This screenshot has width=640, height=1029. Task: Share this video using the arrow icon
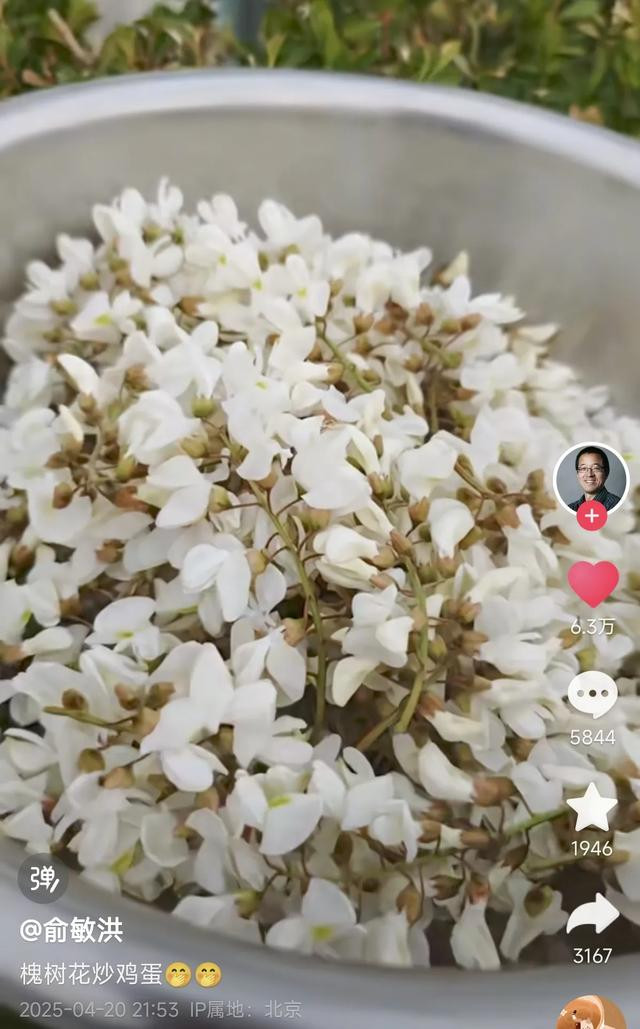point(592,914)
